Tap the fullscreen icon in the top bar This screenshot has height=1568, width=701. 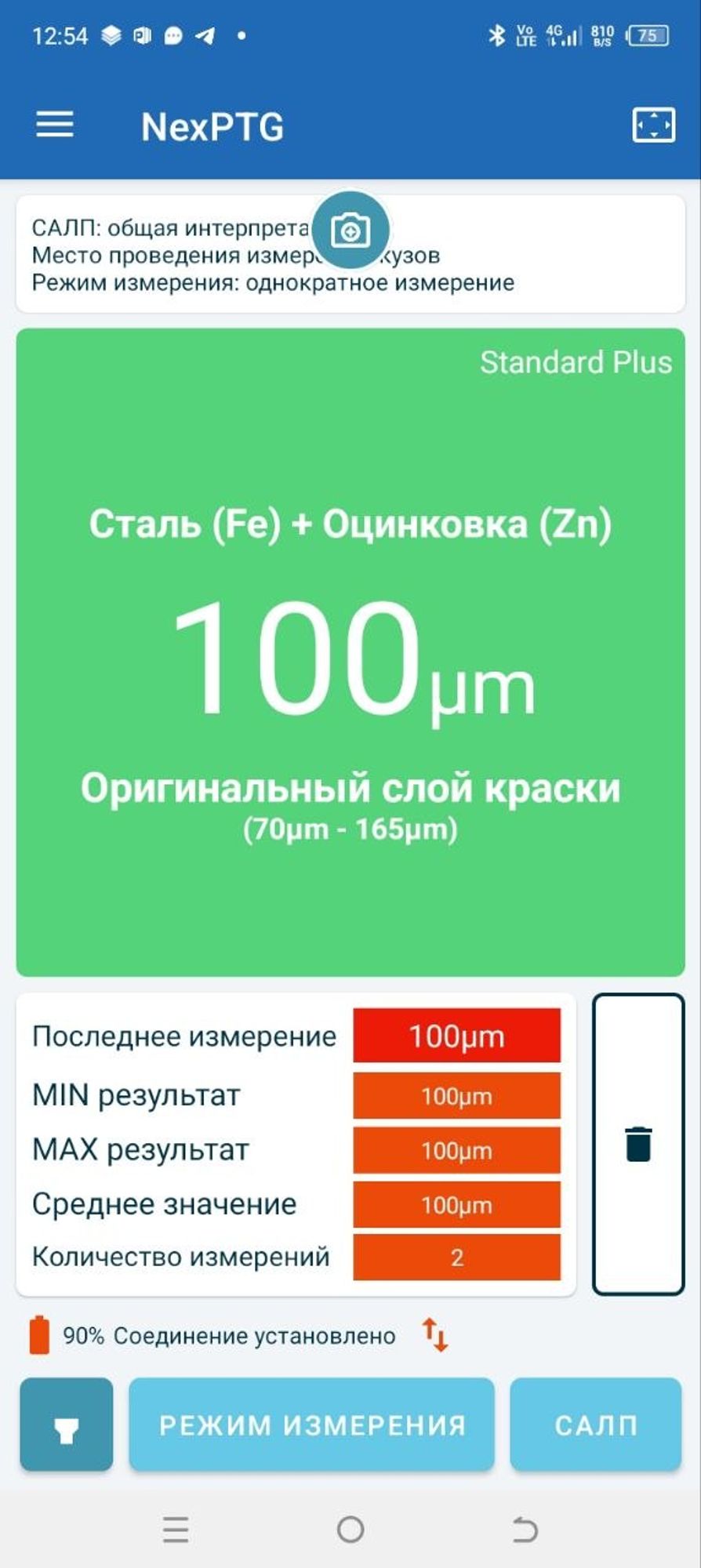(654, 124)
